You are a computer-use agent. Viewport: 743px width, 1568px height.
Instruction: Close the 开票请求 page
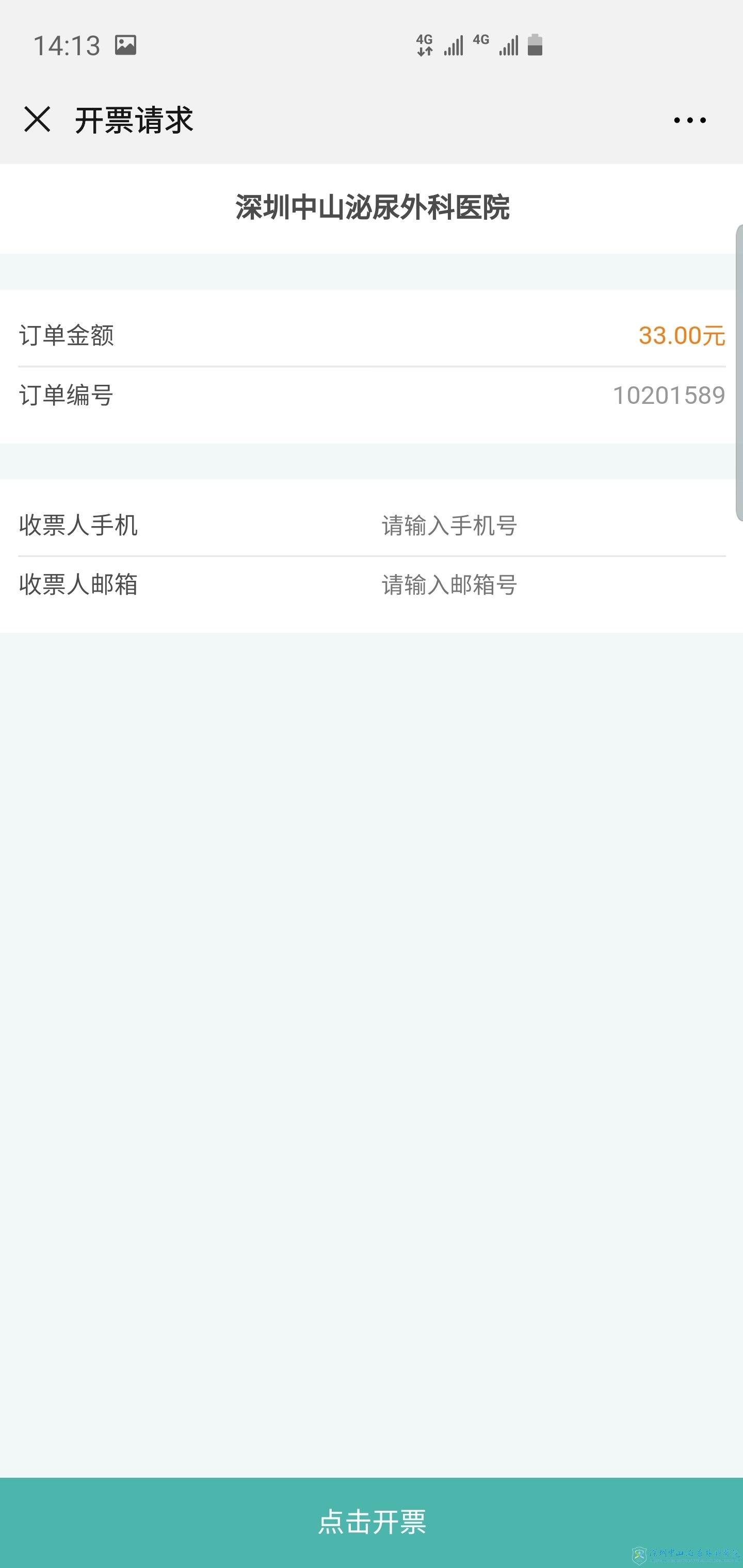point(37,119)
